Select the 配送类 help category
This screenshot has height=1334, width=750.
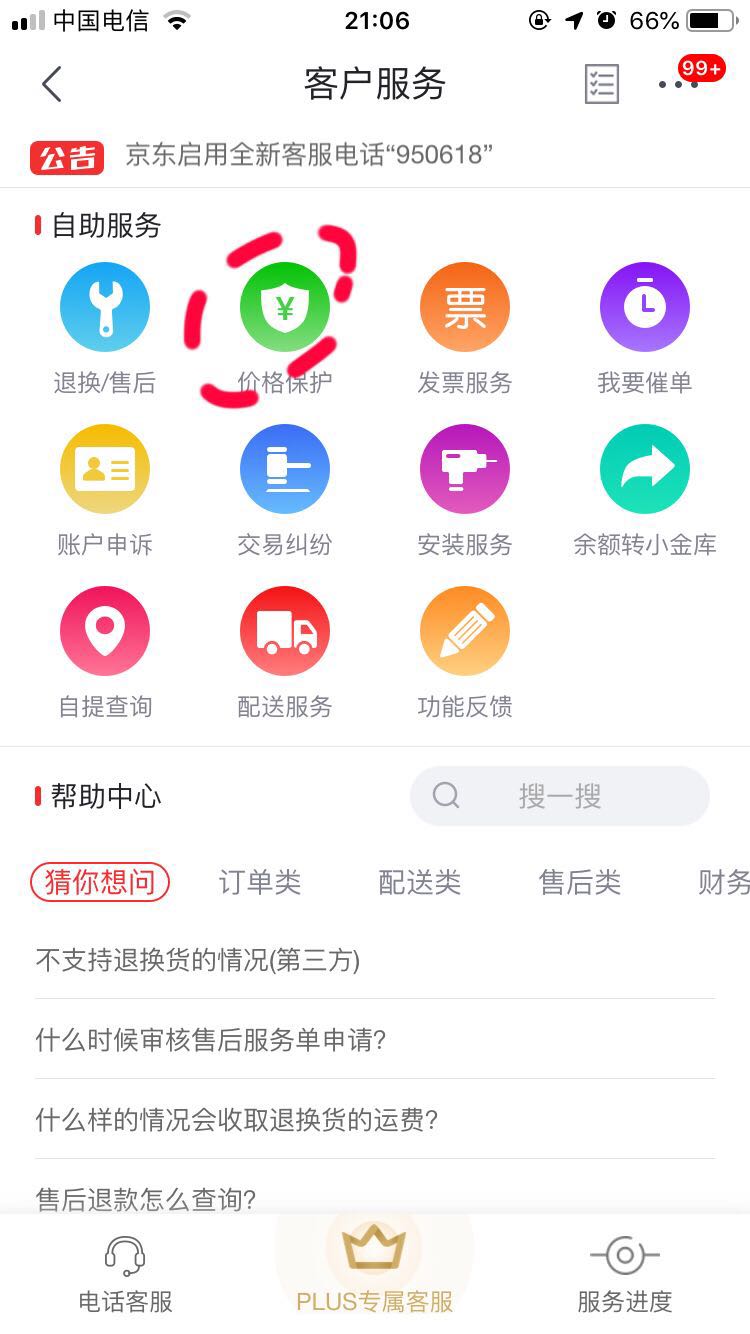point(419,883)
